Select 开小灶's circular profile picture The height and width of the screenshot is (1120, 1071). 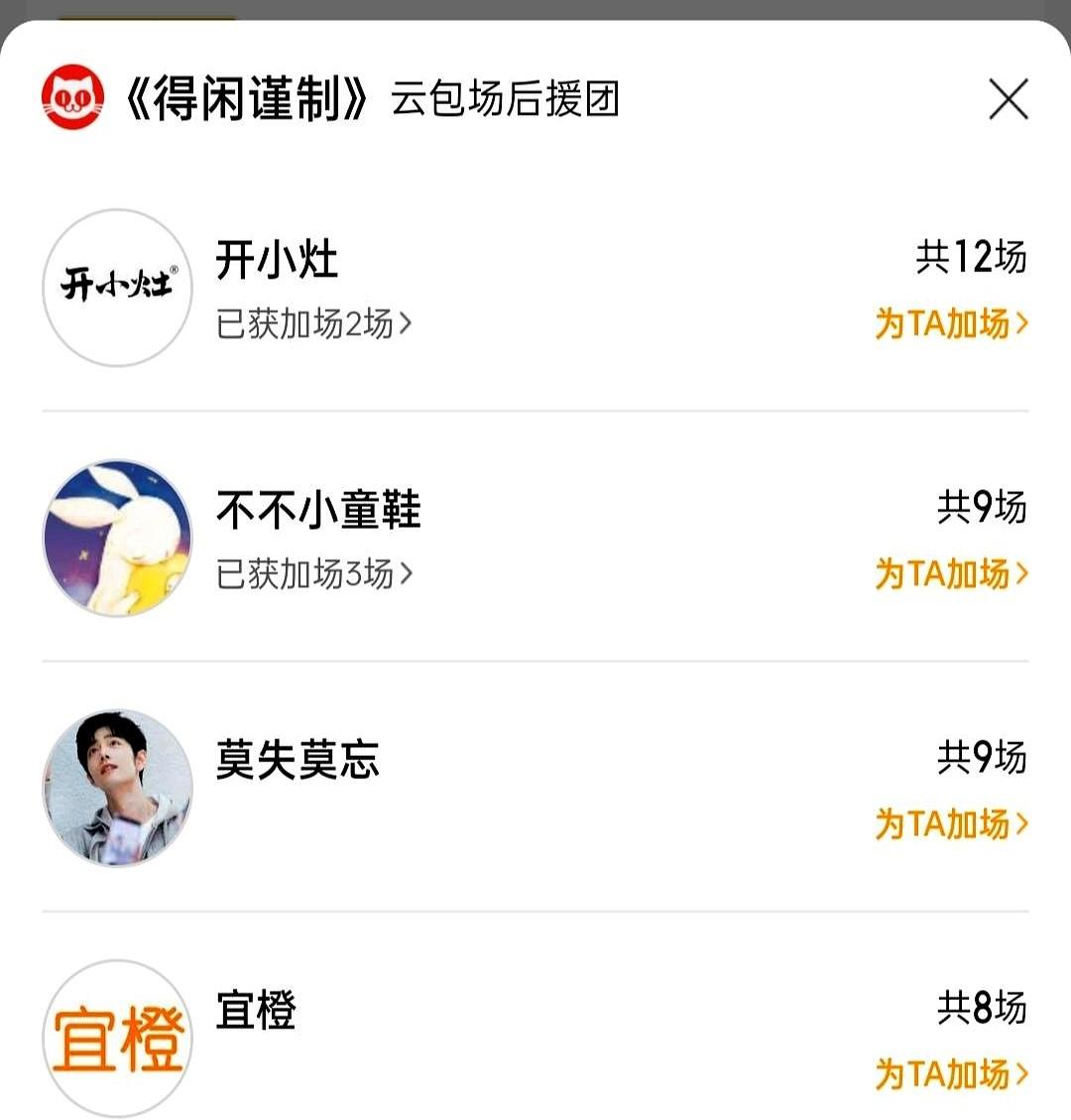coord(116,289)
